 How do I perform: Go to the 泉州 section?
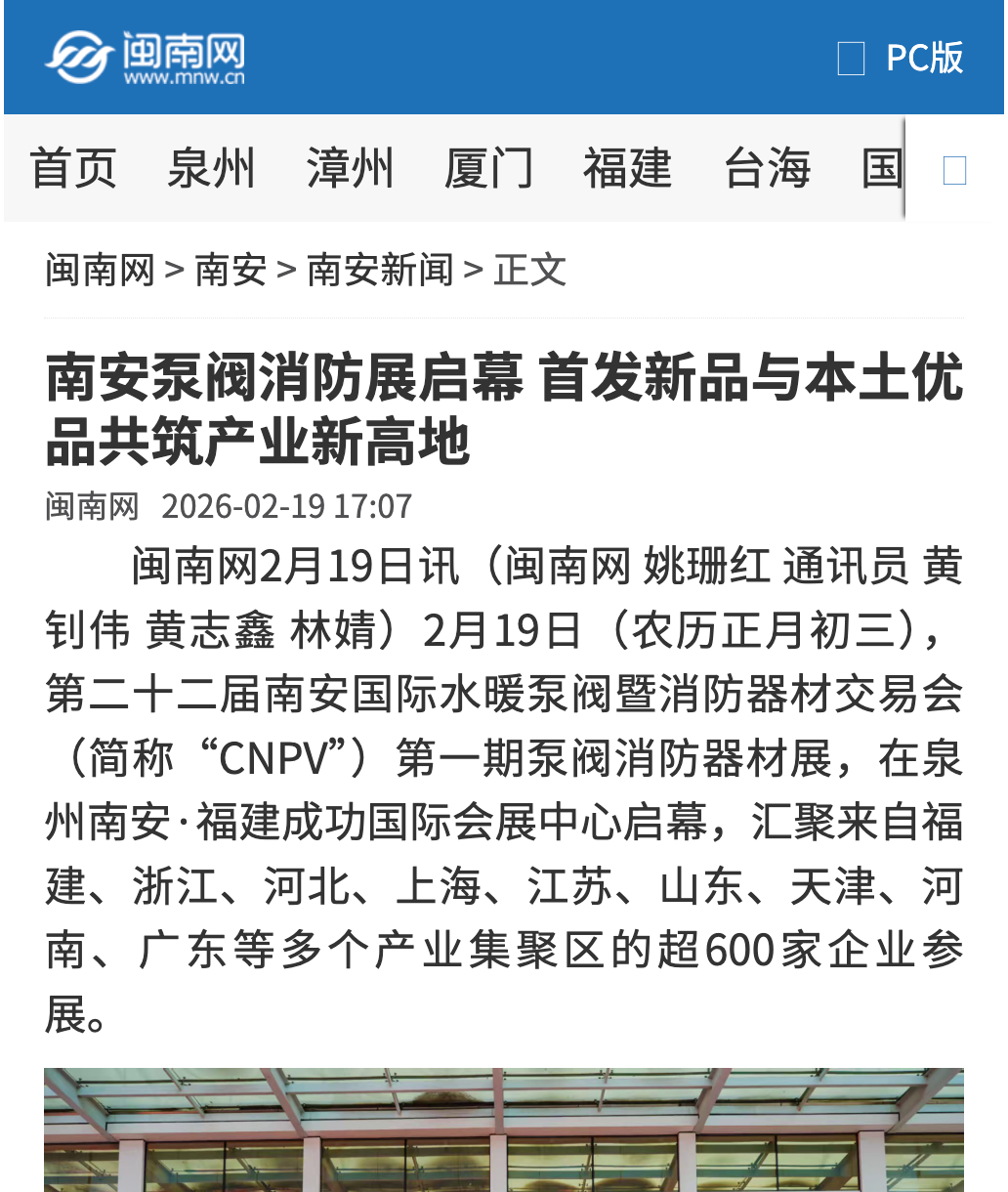pos(211,168)
